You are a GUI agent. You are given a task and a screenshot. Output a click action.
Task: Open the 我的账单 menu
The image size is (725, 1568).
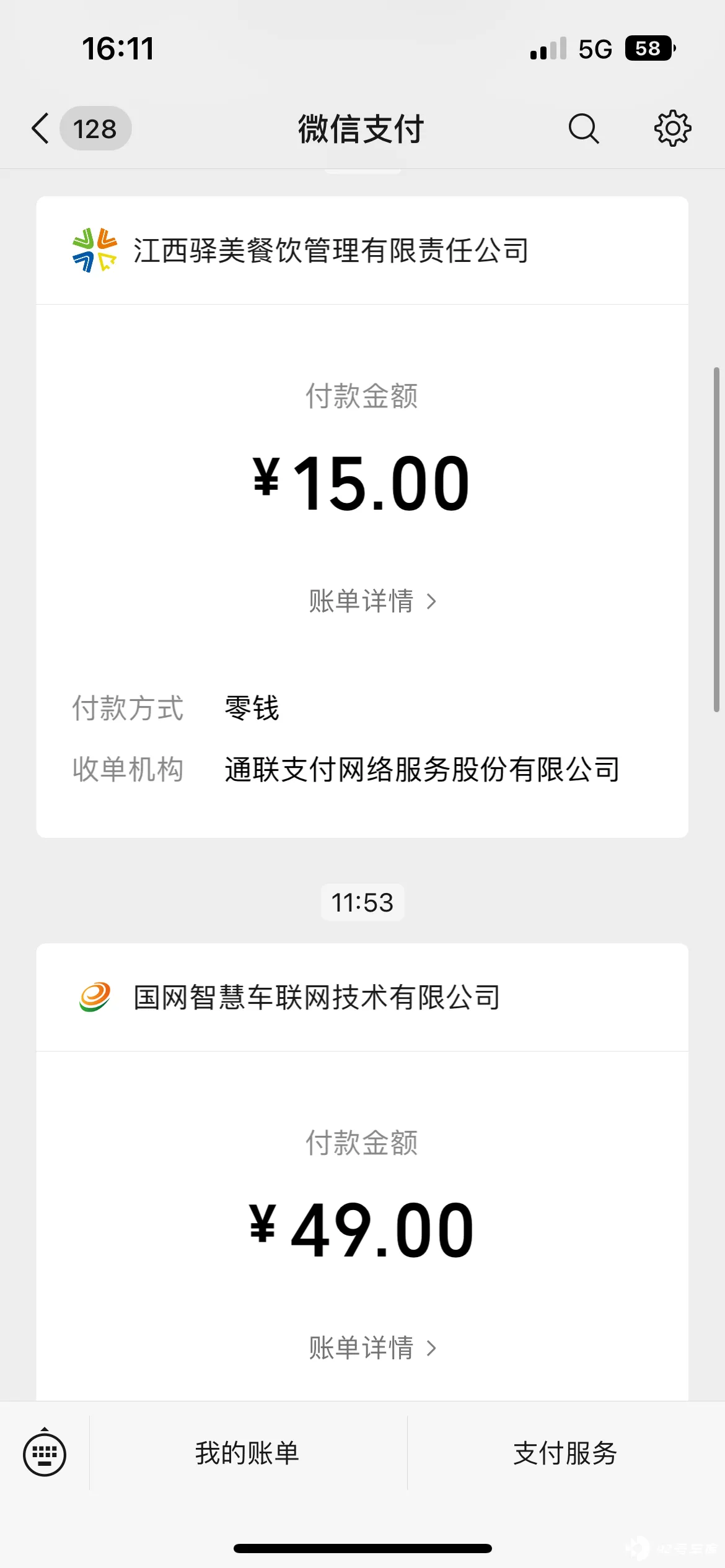click(x=248, y=1453)
